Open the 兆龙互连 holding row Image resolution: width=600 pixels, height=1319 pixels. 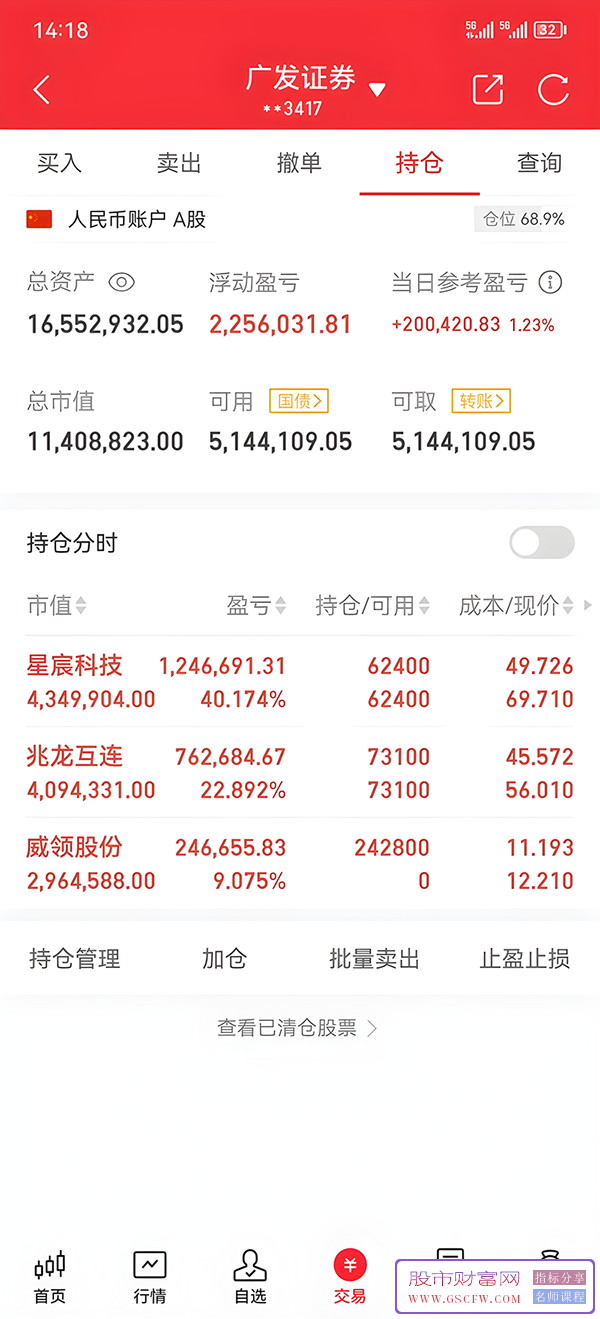300,773
